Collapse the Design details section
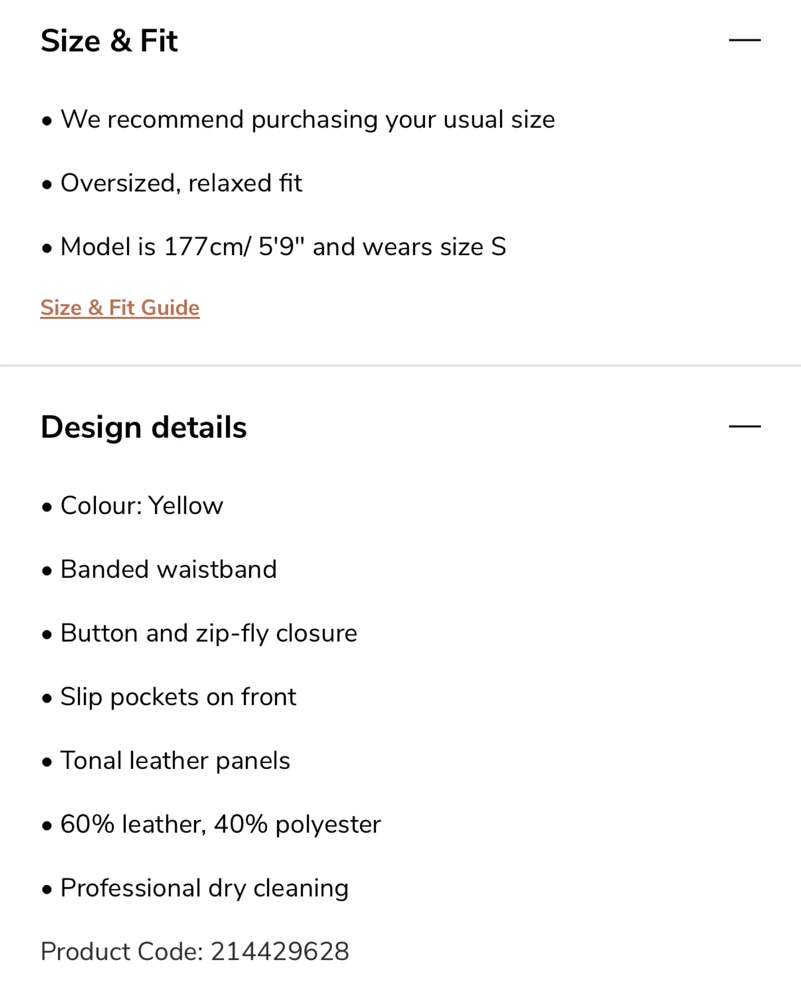 [744, 426]
